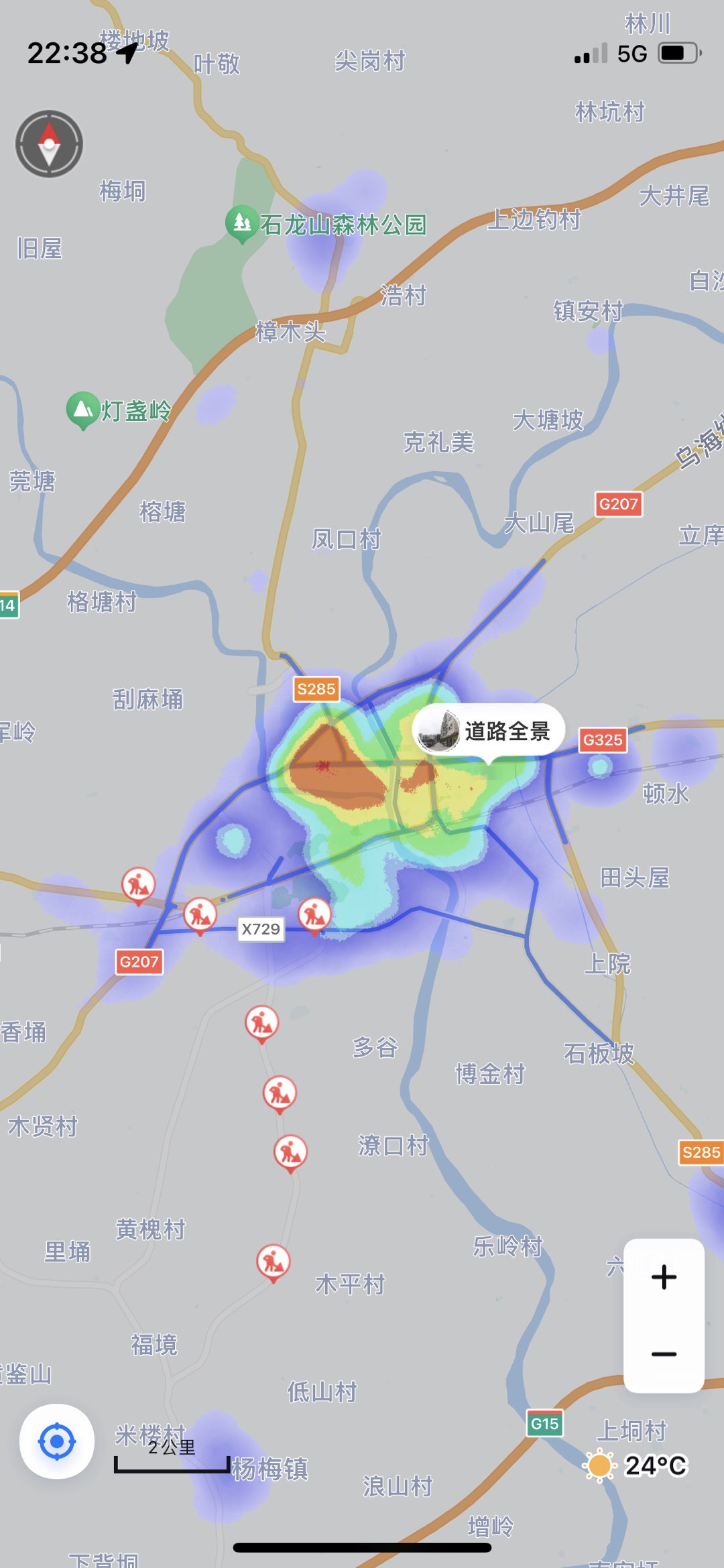Open the 石龙山森林公园 park marker

point(242,223)
